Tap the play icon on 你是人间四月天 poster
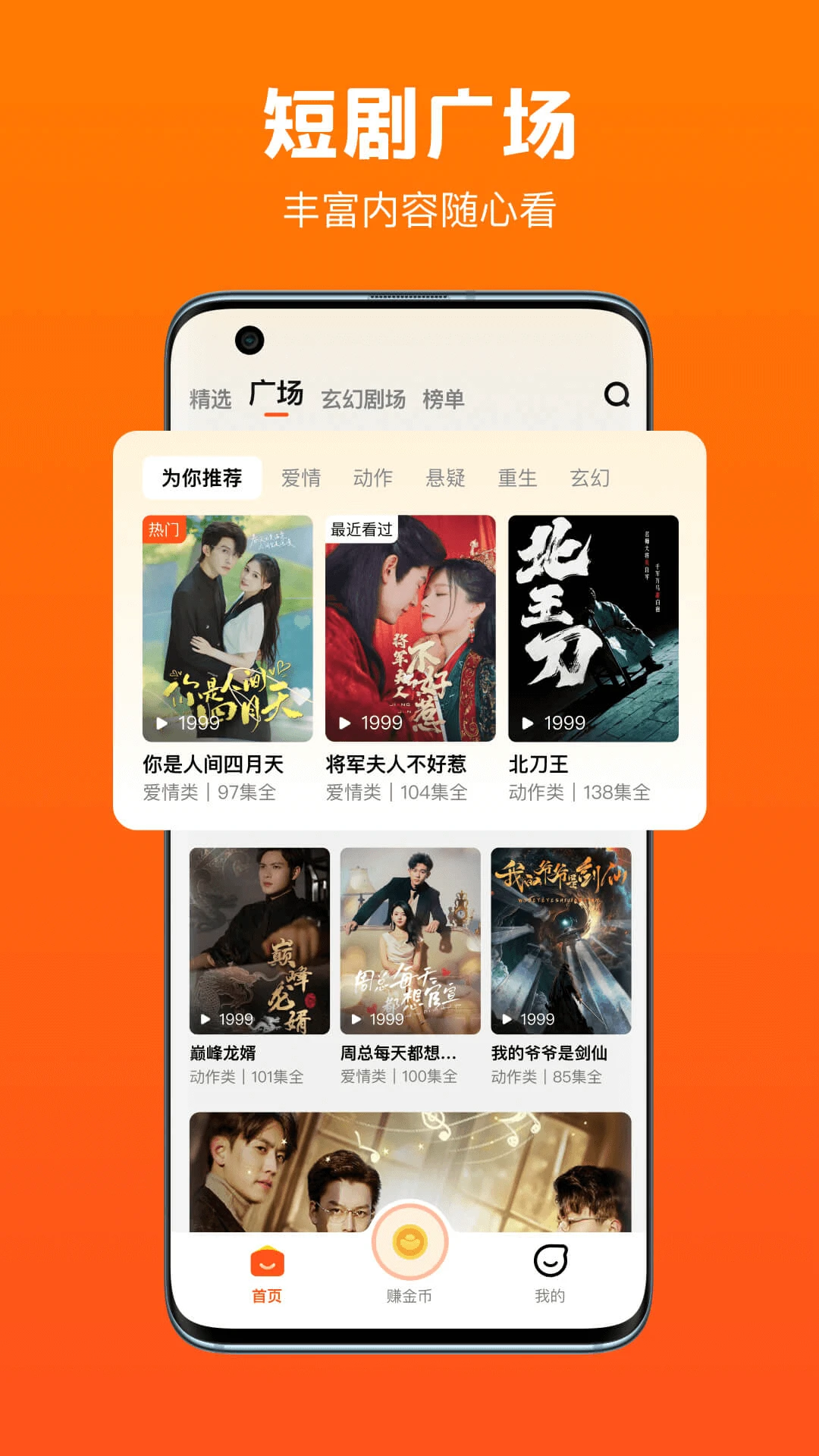The image size is (819, 1456). click(160, 724)
